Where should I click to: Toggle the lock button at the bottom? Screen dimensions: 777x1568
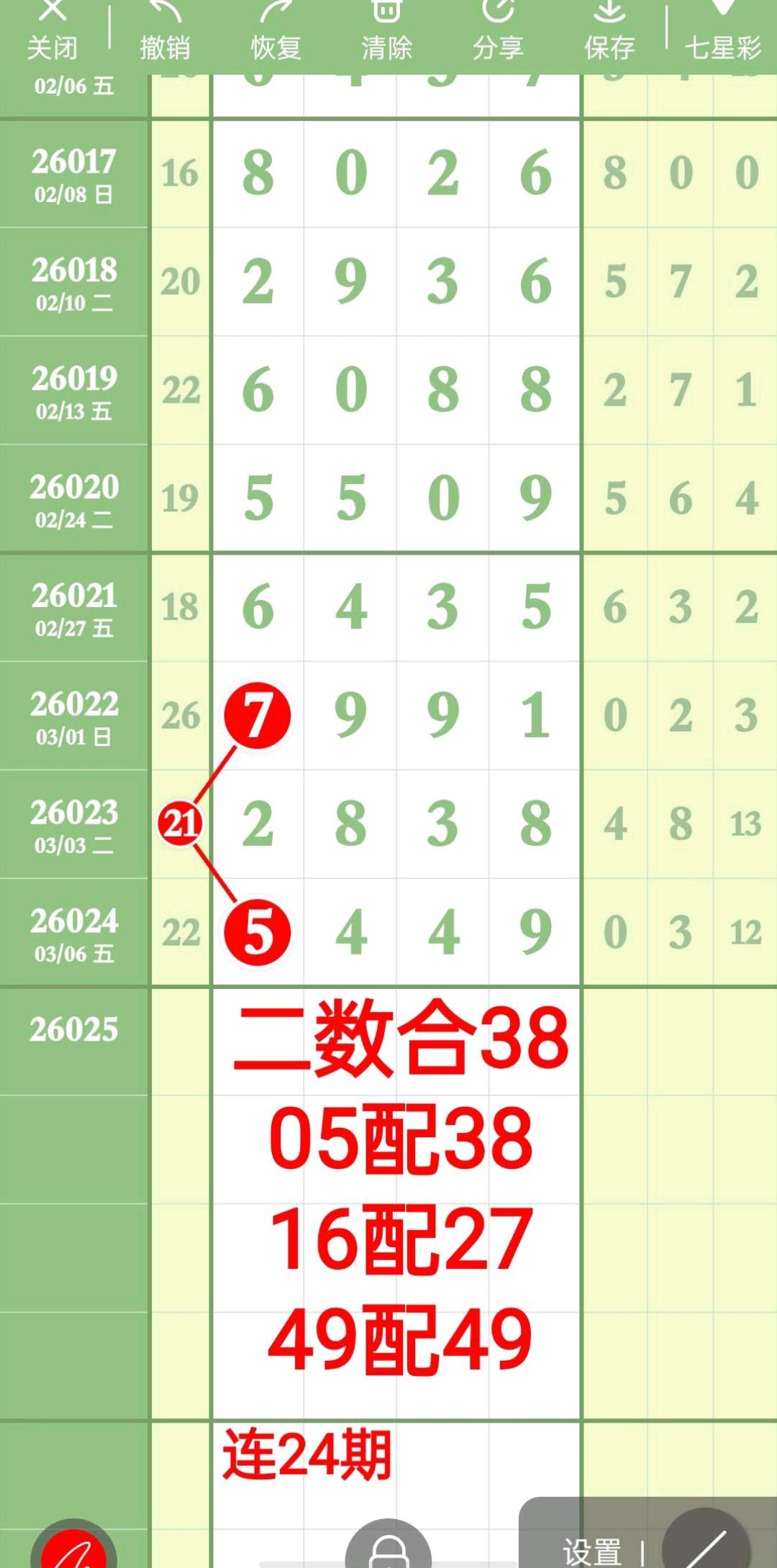(388, 1546)
